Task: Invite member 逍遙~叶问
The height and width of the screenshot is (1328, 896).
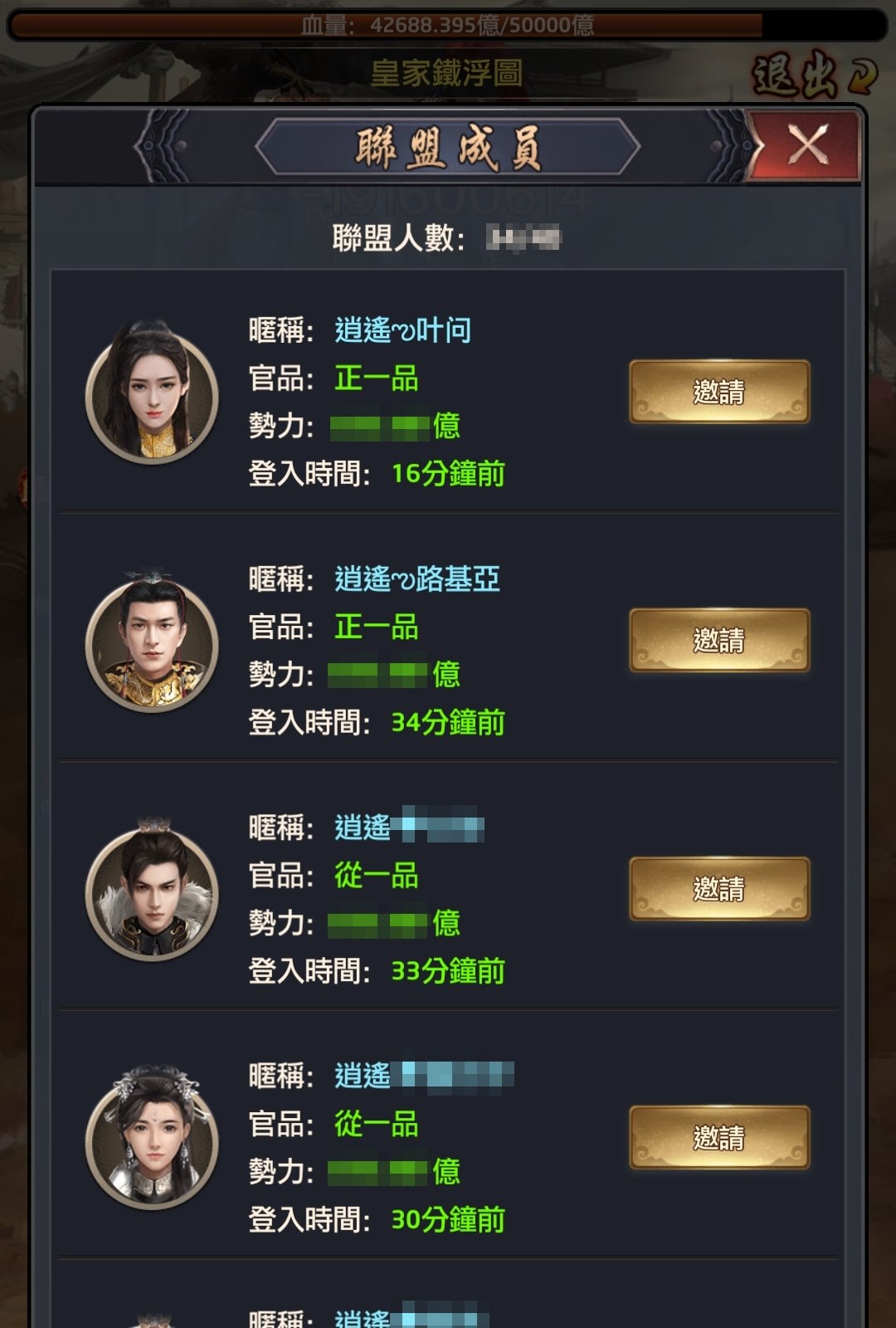Action: click(718, 392)
